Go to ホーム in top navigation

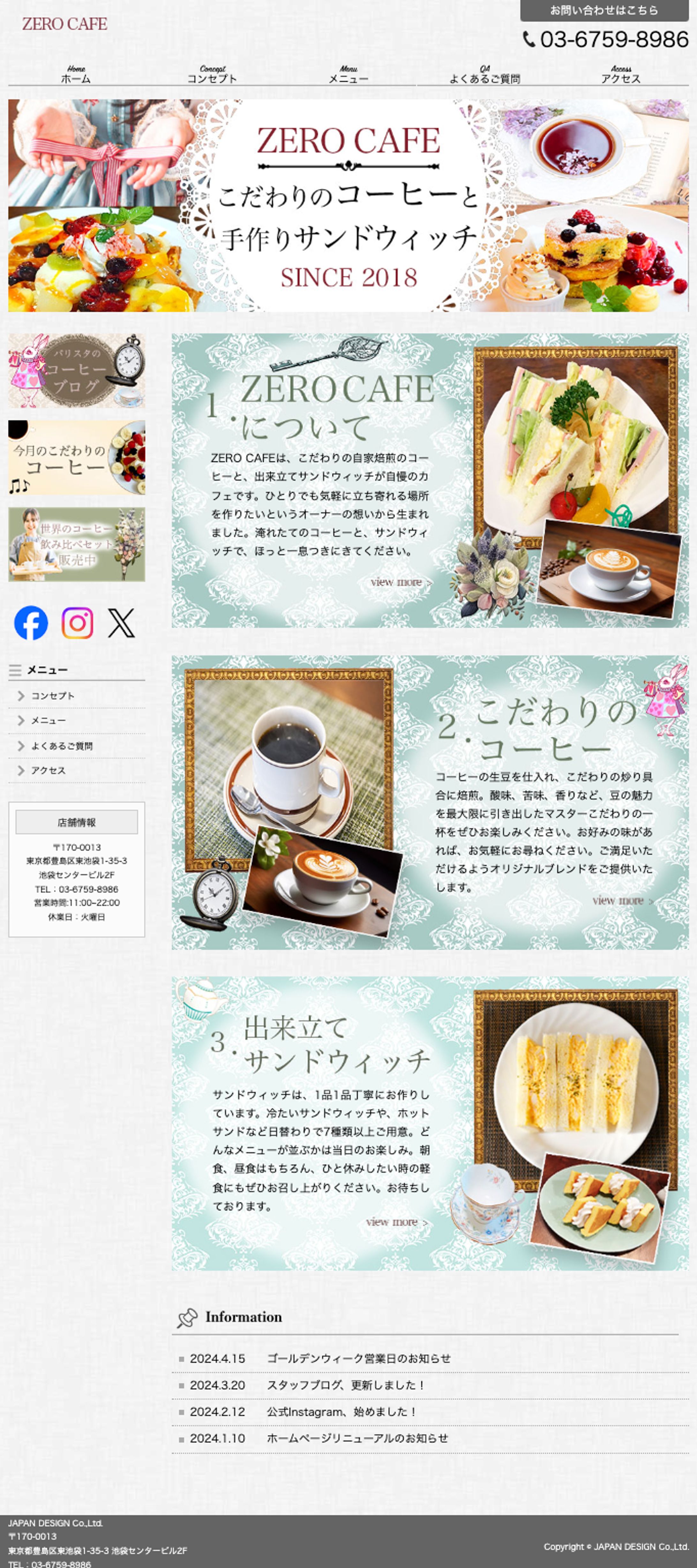click(x=76, y=75)
